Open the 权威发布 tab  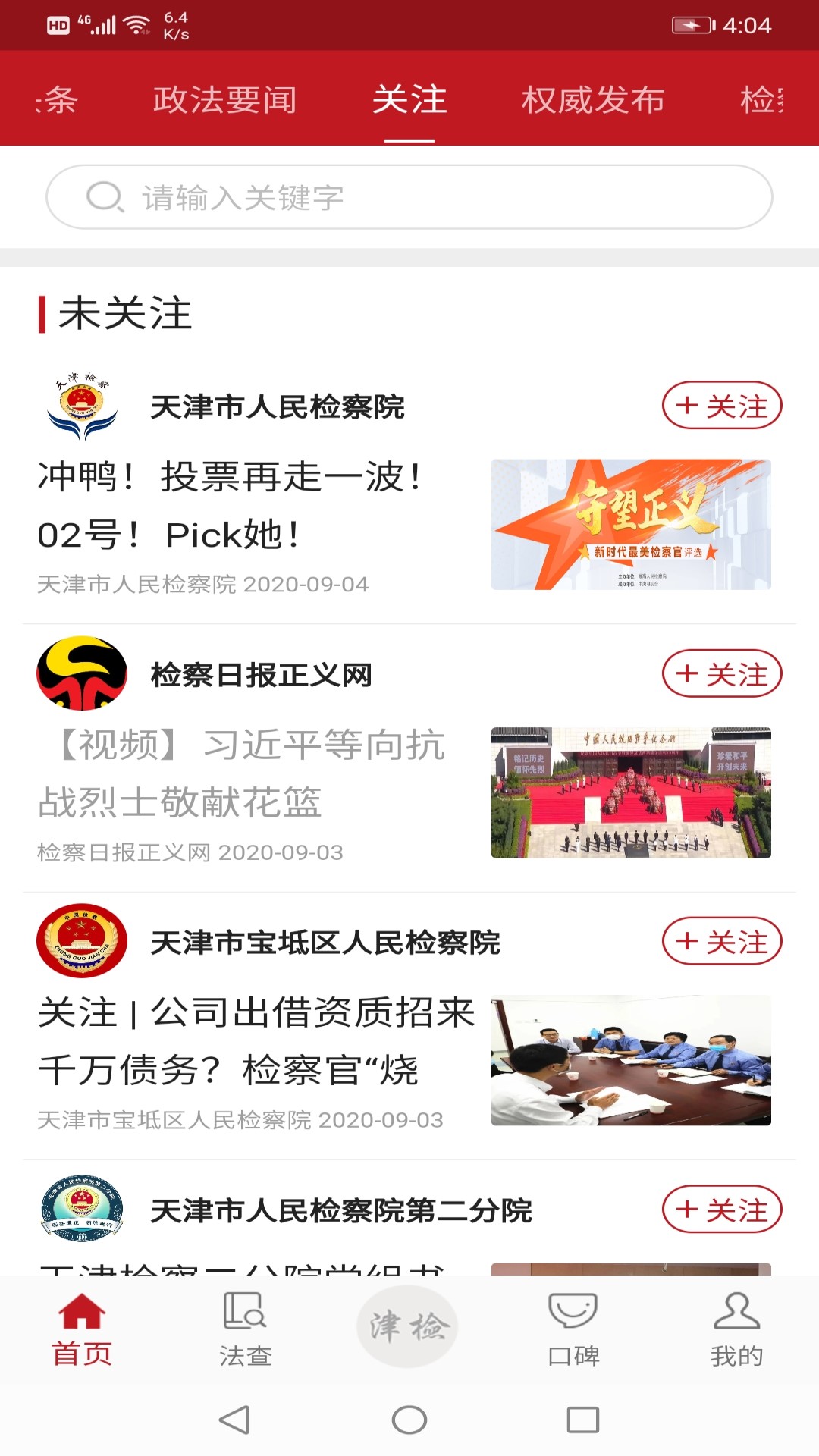(593, 99)
